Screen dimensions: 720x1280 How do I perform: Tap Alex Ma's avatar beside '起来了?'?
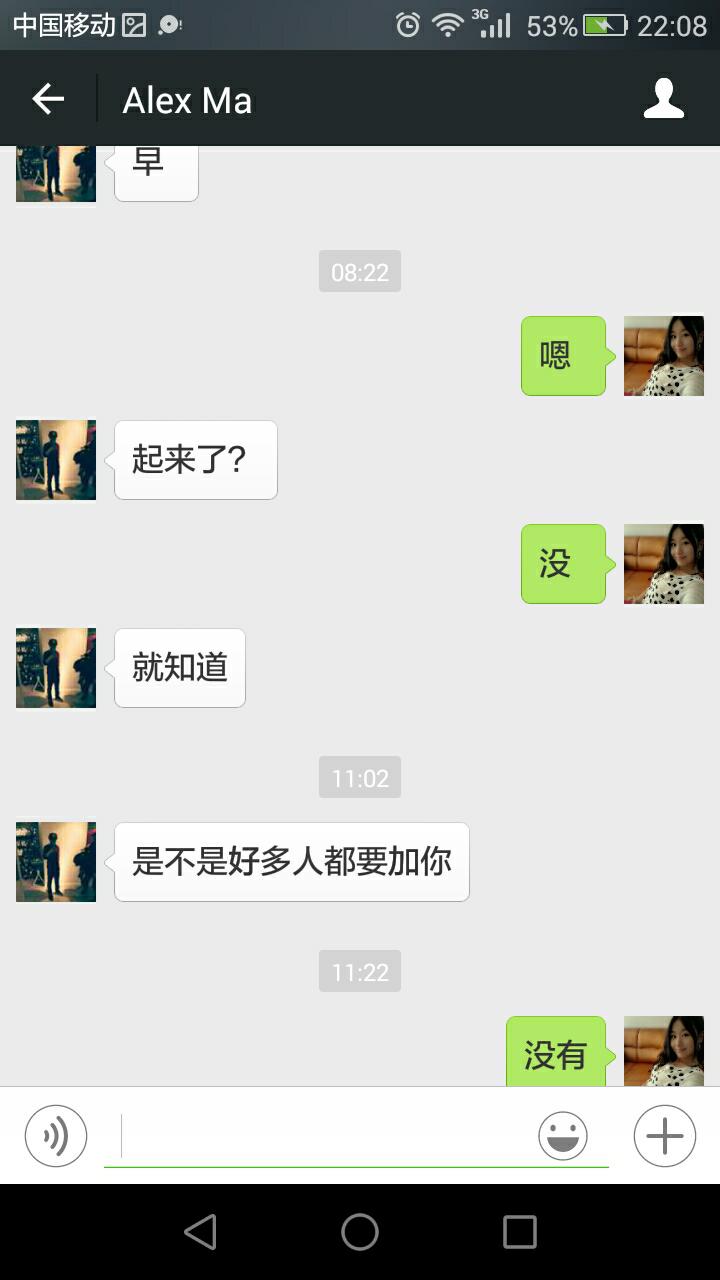click(55, 459)
